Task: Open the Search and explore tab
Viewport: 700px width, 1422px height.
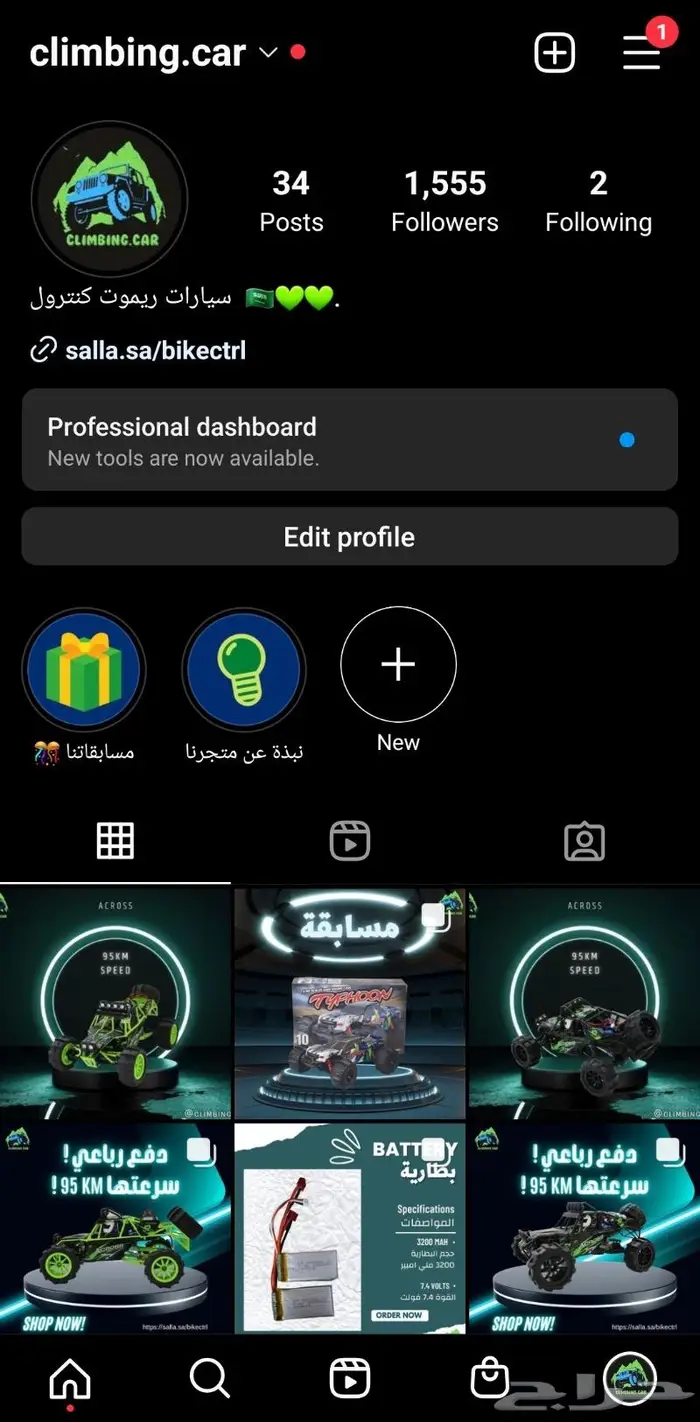Action: pos(209,1378)
